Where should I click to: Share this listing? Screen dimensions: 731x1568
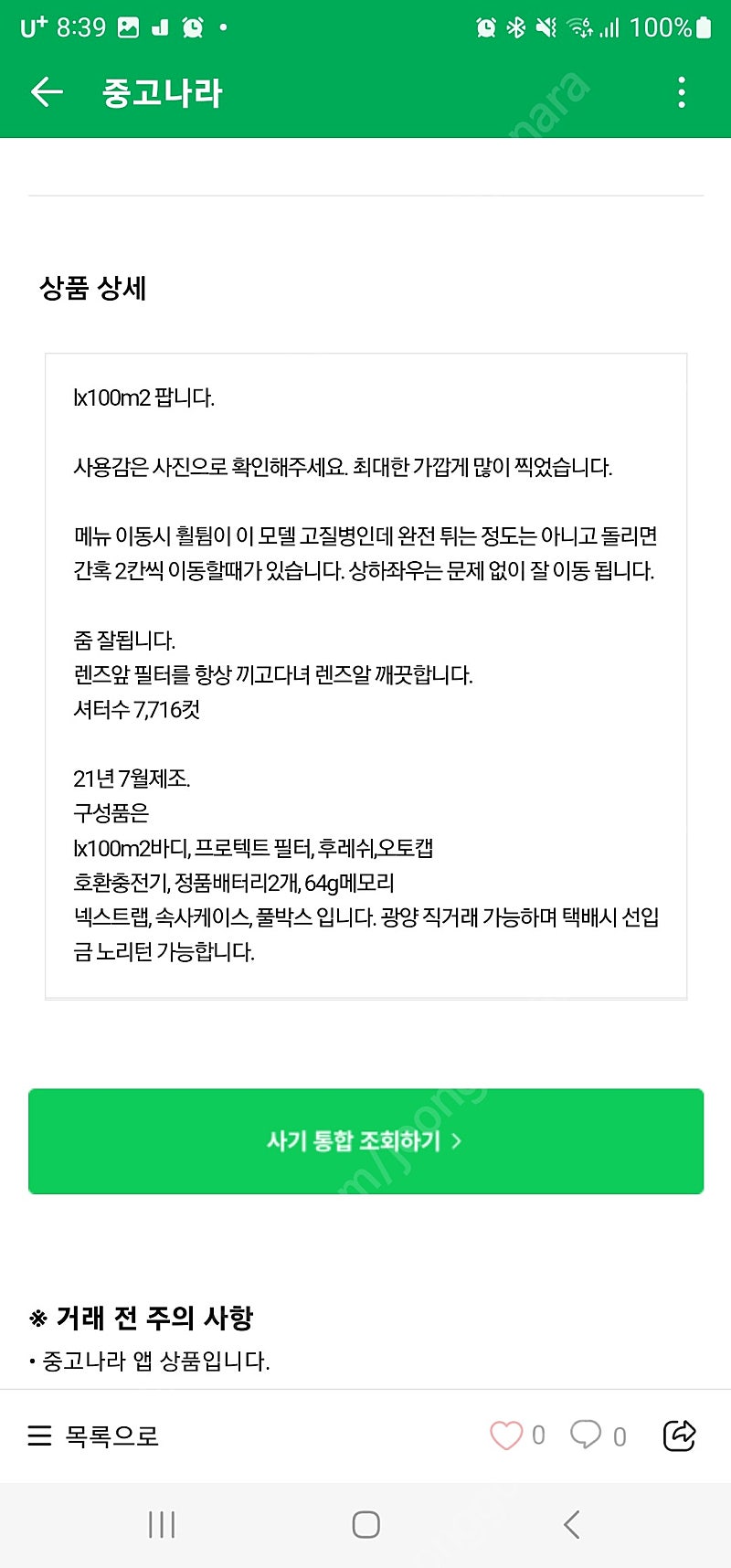[x=679, y=1435]
